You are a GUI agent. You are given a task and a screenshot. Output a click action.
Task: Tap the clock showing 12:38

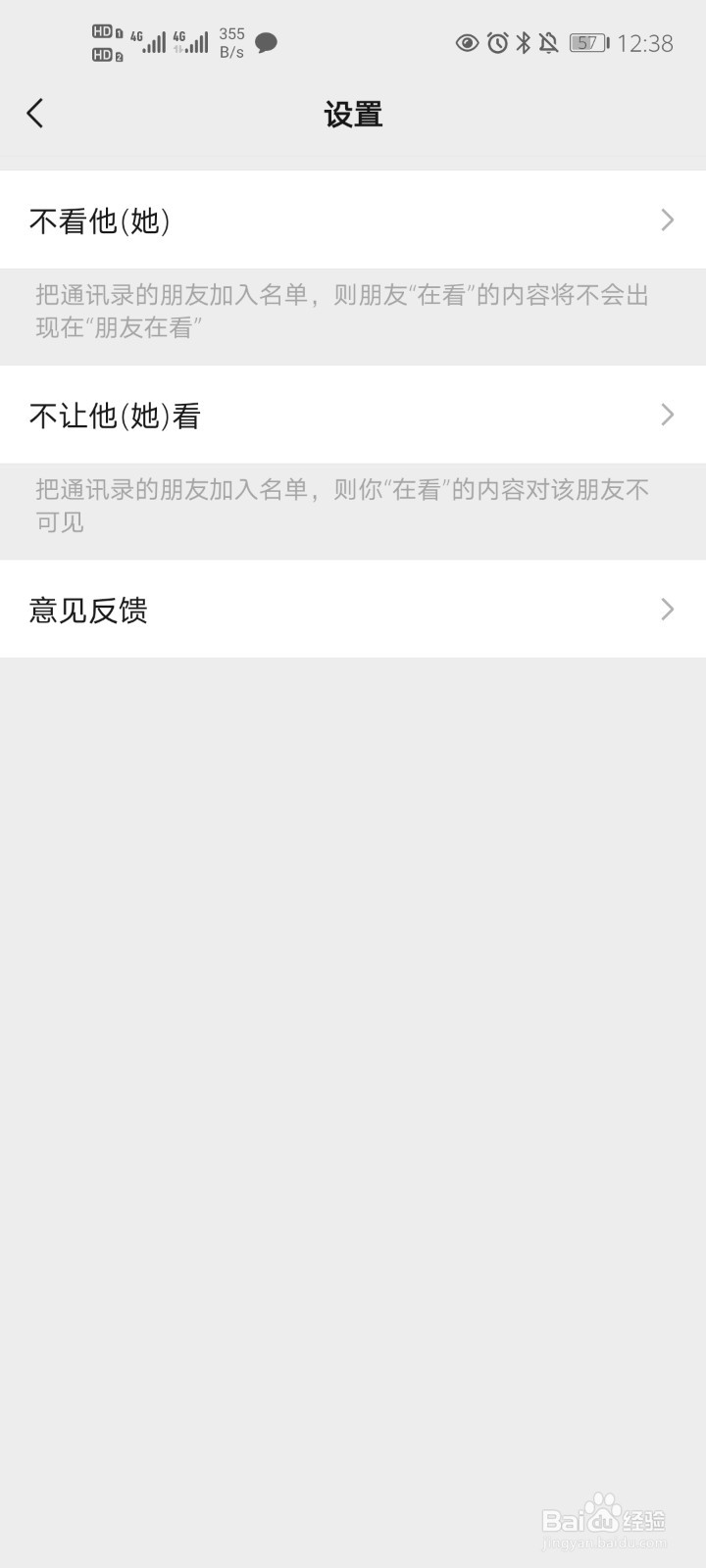click(x=646, y=43)
